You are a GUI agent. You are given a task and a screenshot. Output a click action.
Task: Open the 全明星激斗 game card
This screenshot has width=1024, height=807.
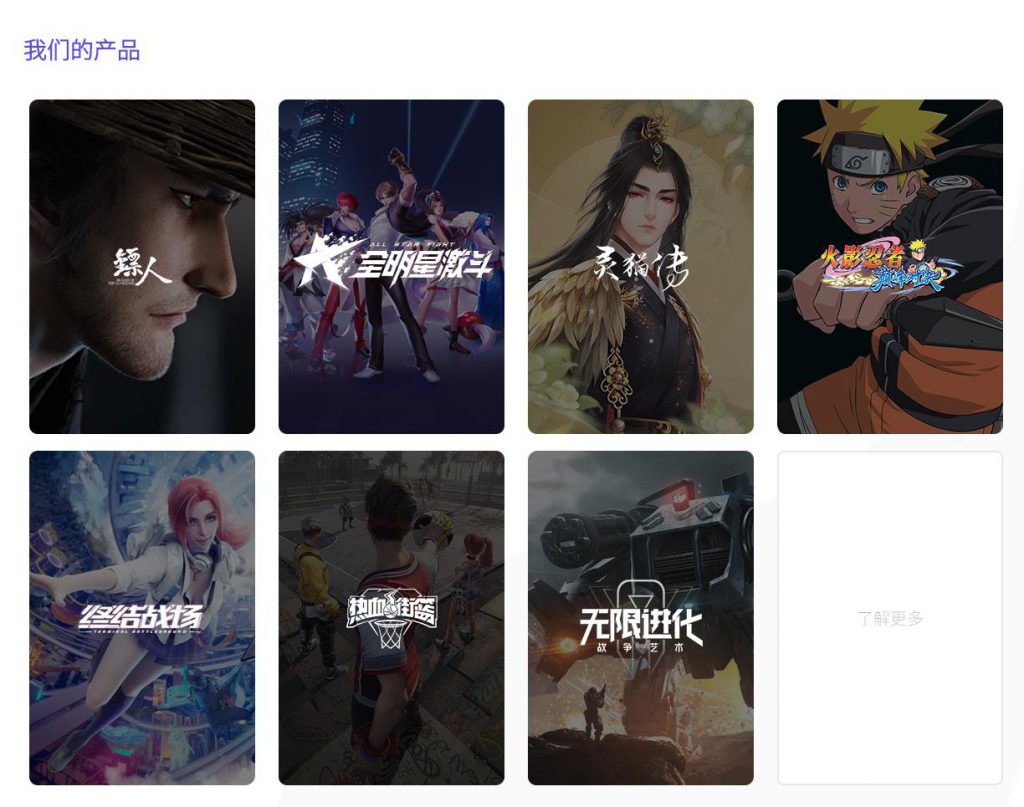click(391, 267)
